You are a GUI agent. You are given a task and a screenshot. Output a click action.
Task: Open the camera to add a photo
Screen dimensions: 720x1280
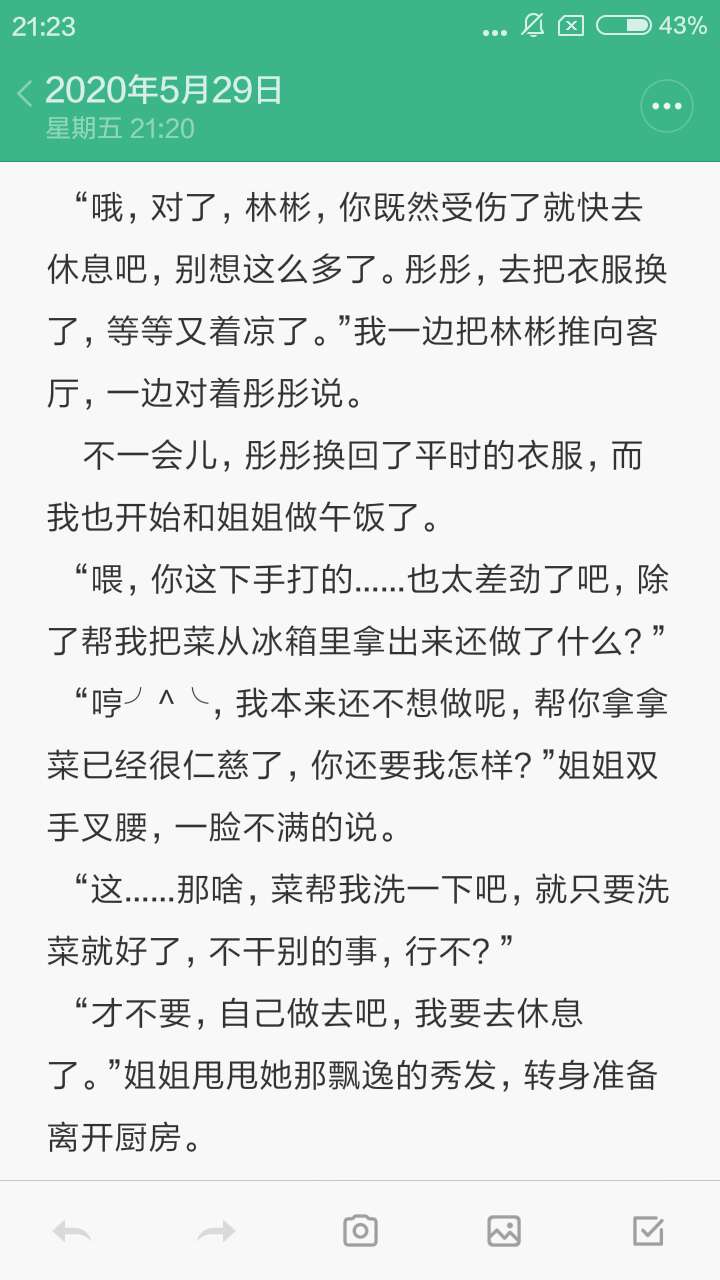click(x=360, y=1231)
